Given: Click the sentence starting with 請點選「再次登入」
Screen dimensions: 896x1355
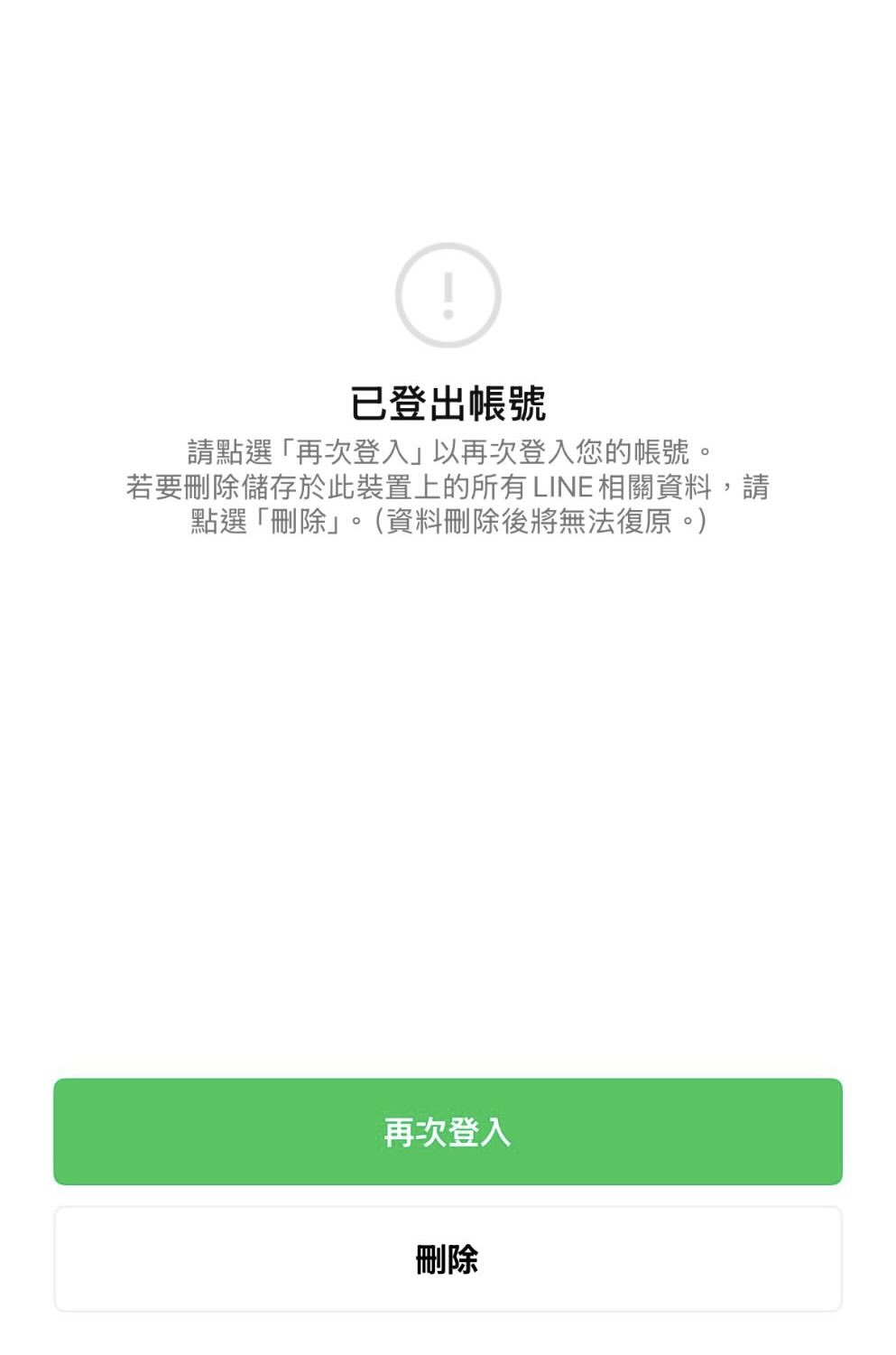Looking at the screenshot, I should pyautogui.click(x=448, y=450).
